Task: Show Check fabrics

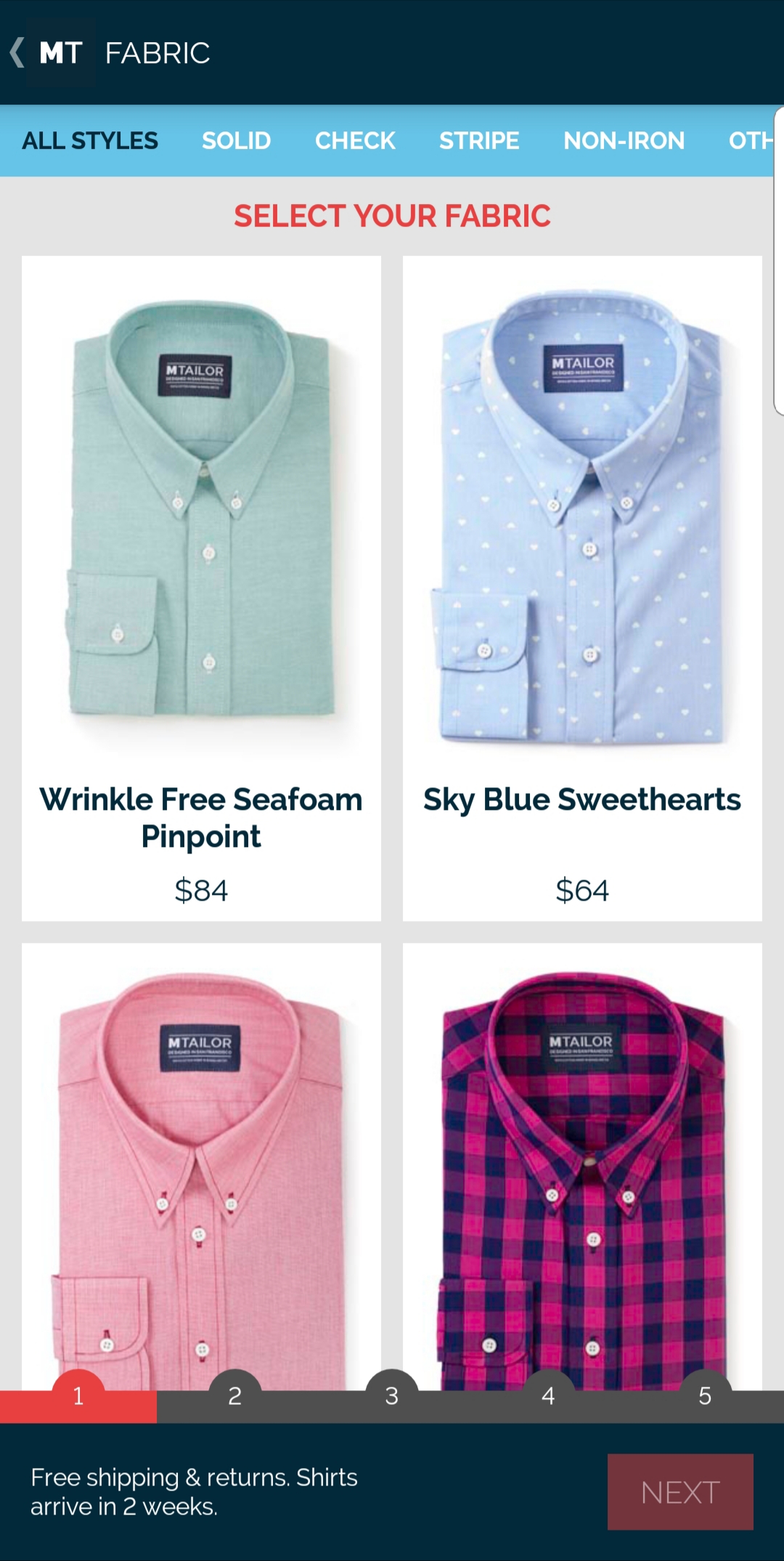Action: 355,140
